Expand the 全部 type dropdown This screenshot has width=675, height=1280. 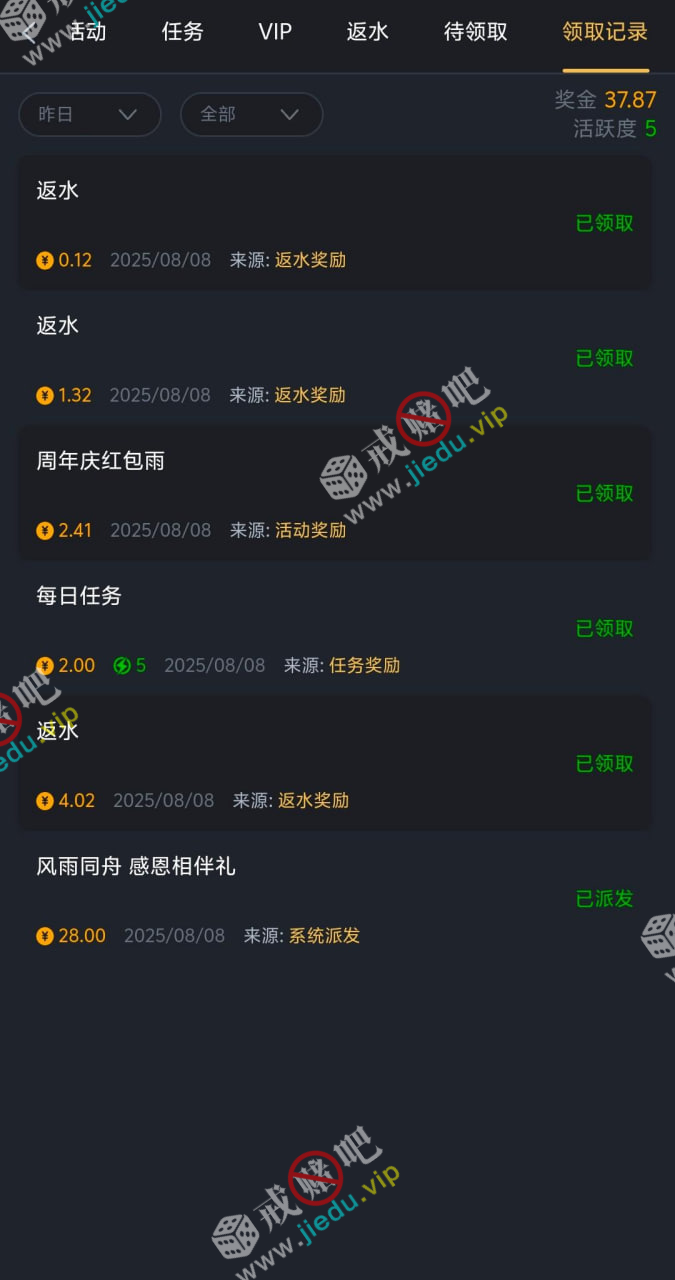251,114
